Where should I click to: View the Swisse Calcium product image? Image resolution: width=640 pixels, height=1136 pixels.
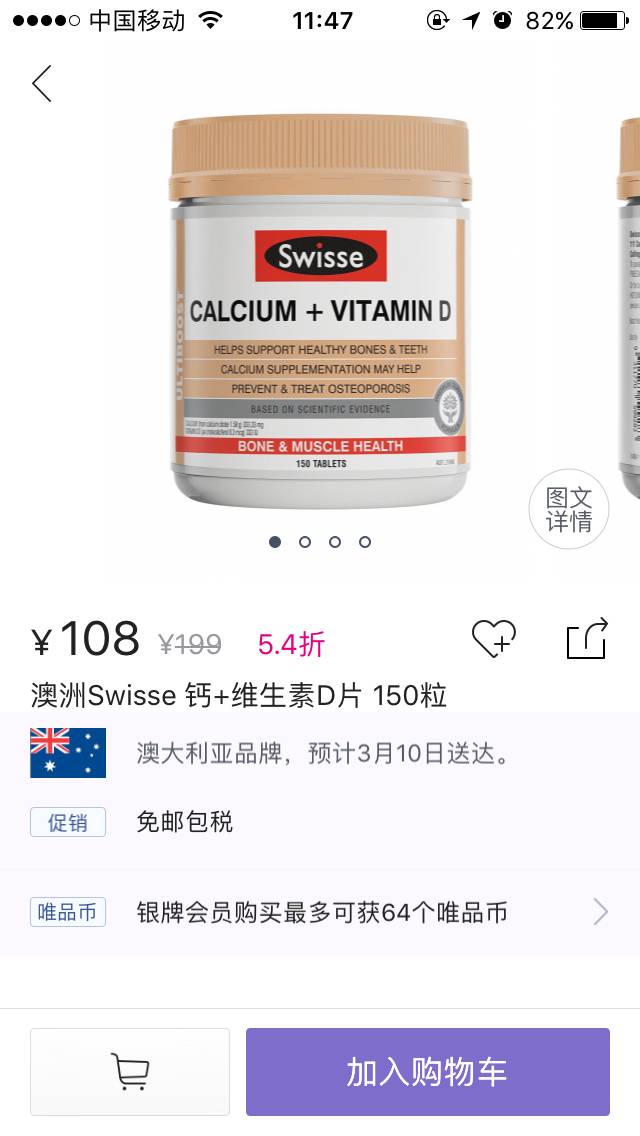coord(320,310)
